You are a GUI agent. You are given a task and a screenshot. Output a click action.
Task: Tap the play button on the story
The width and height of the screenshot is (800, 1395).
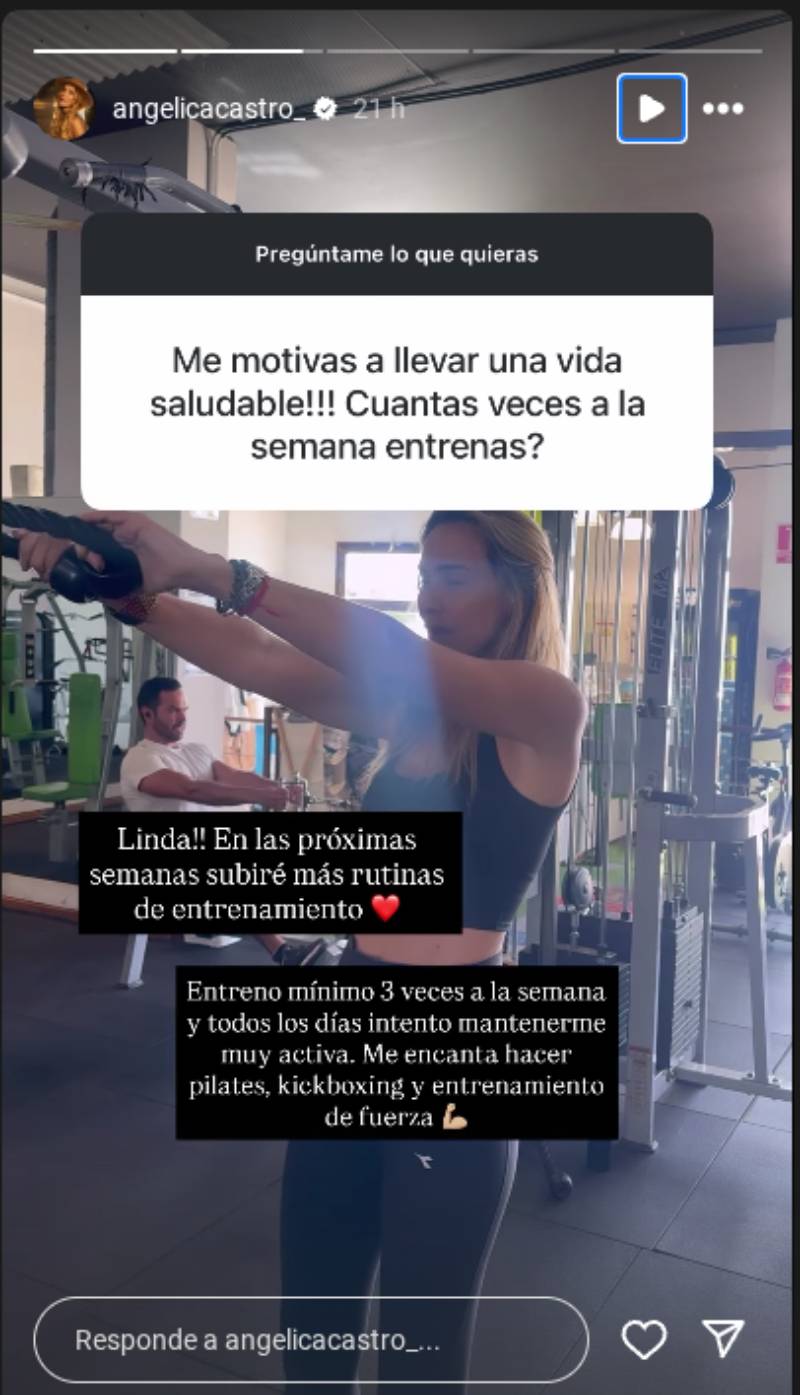(x=652, y=108)
